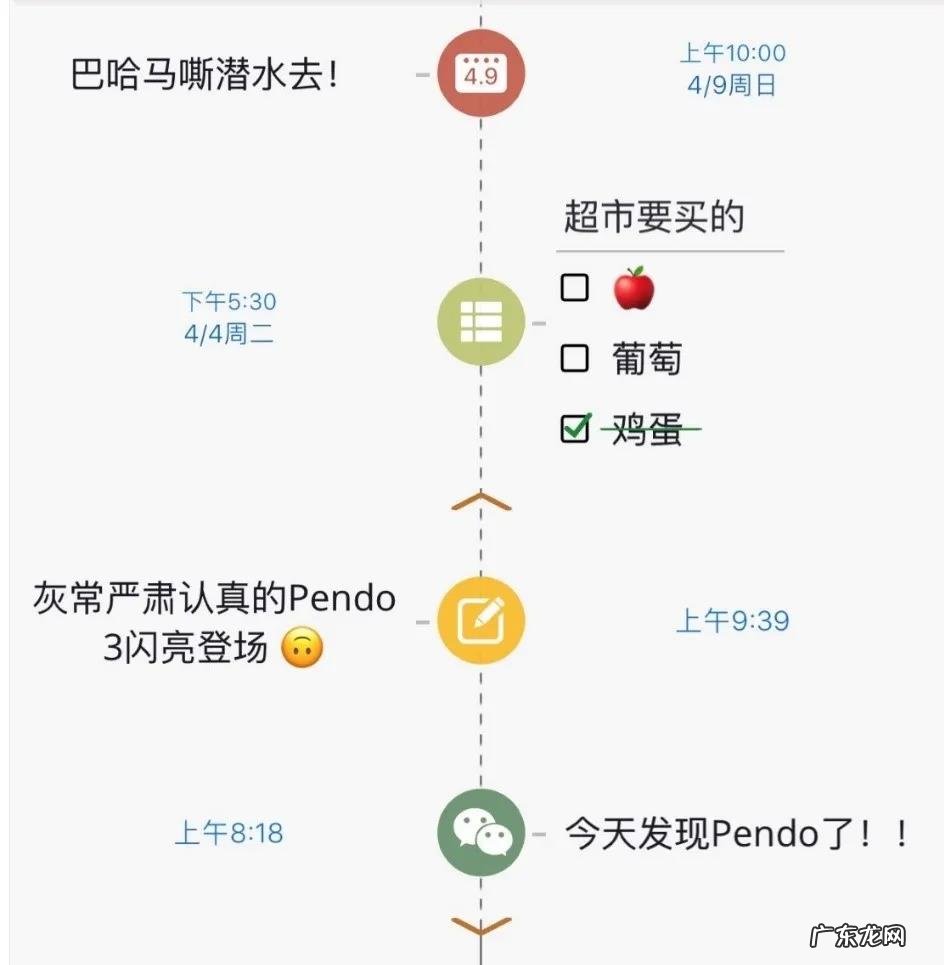Tap the pencil symbol inside yellow circle
This screenshot has width=944, height=965.
tap(480, 619)
